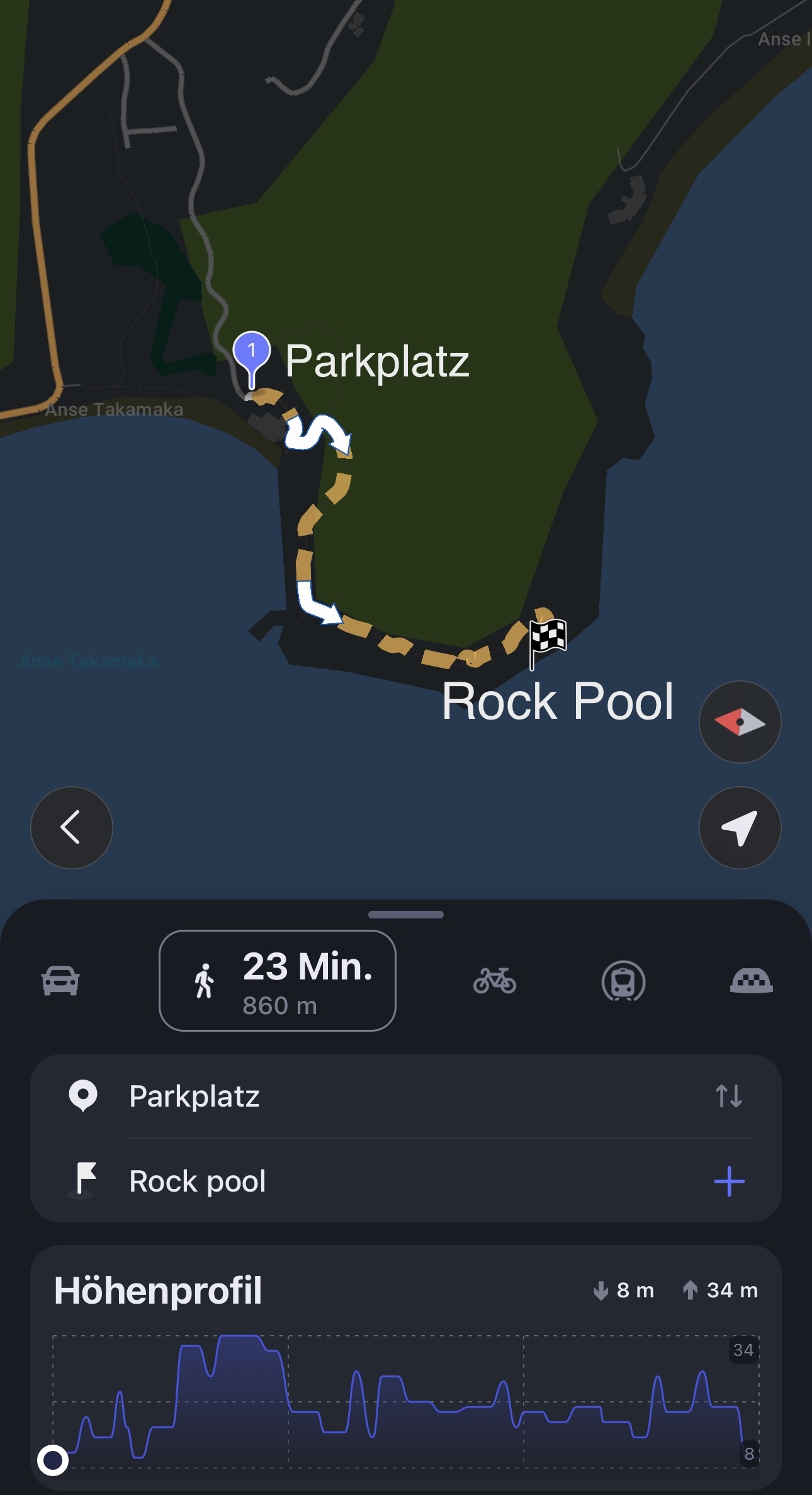Screen dimensions: 812x1495
Task: Swap start and destination points
Action: pos(729,1096)
